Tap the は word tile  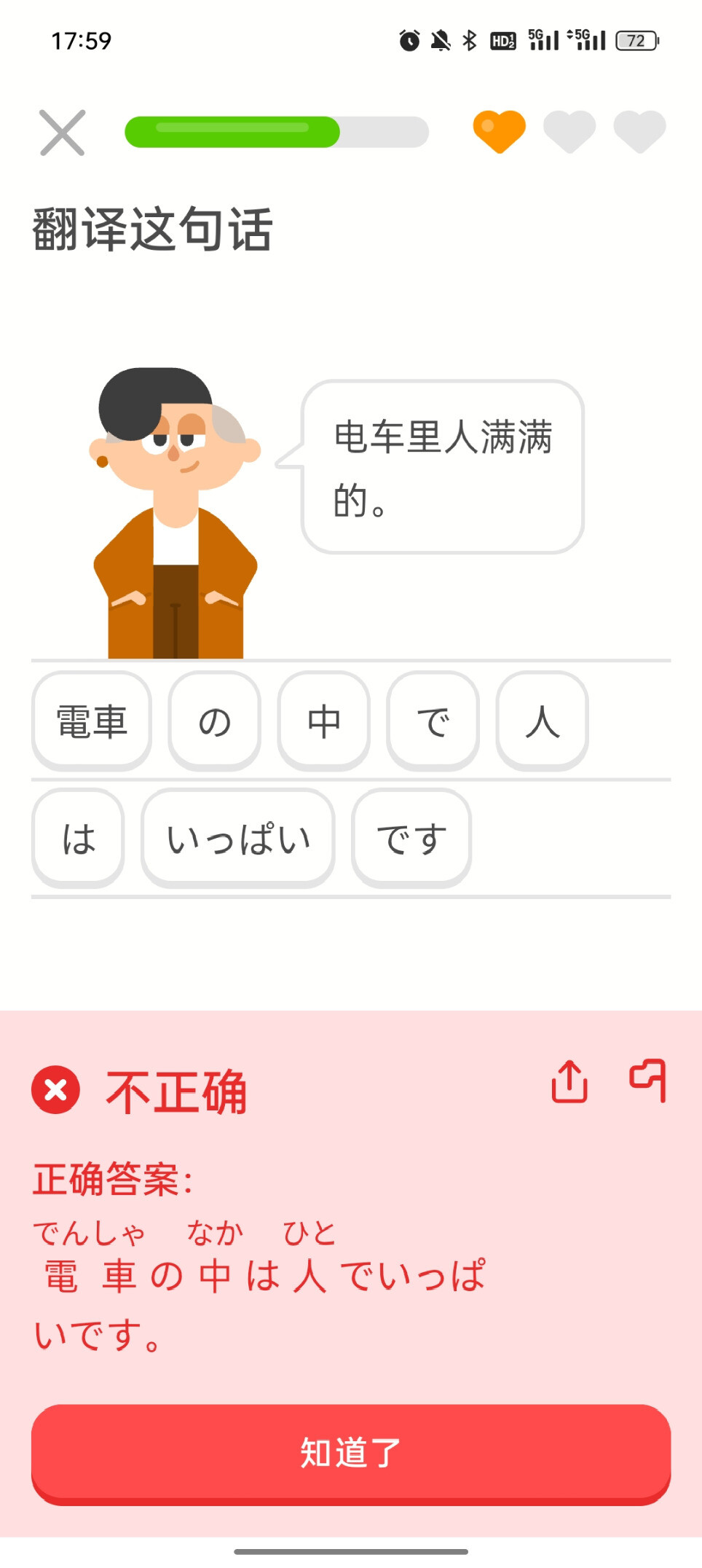(x=79, y=838)
